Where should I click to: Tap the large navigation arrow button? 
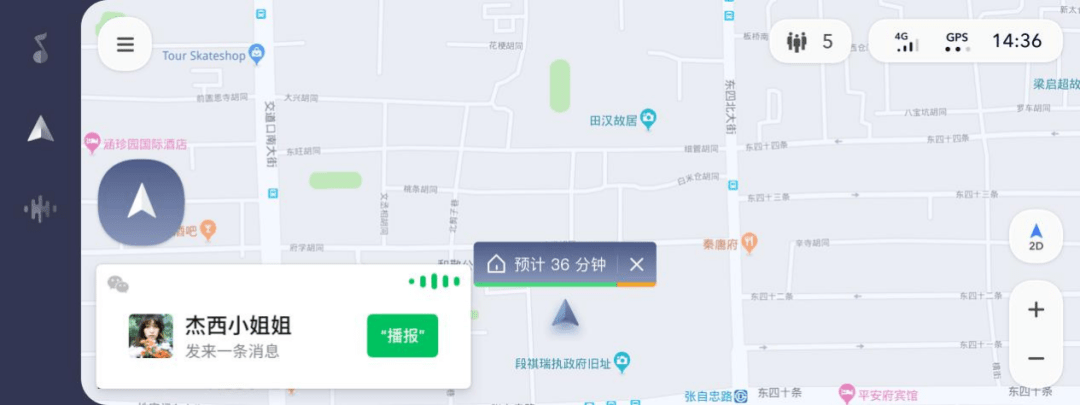[141, 202]
